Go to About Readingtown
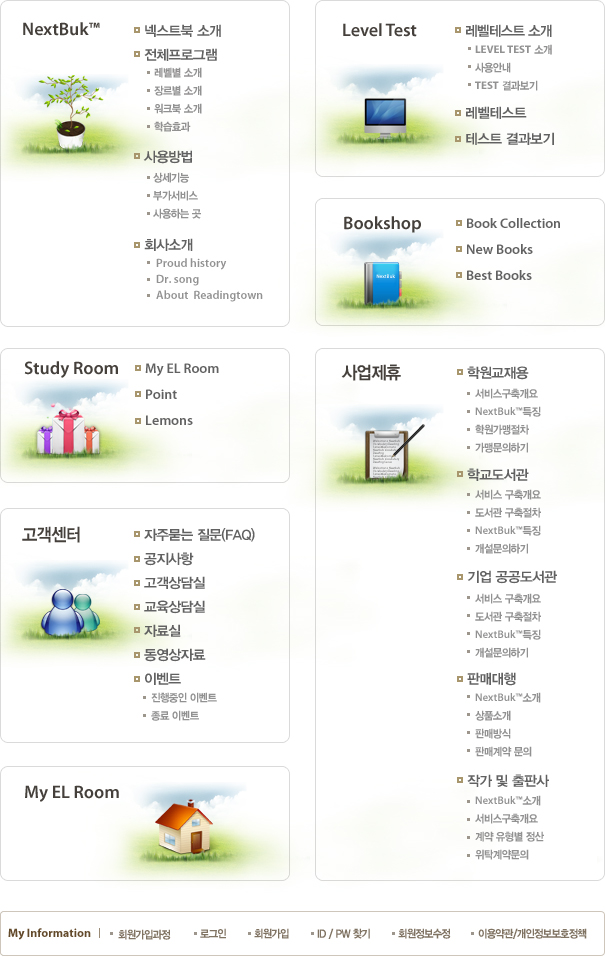The width and height of the screenshot is (605, 957). [209, 295]
